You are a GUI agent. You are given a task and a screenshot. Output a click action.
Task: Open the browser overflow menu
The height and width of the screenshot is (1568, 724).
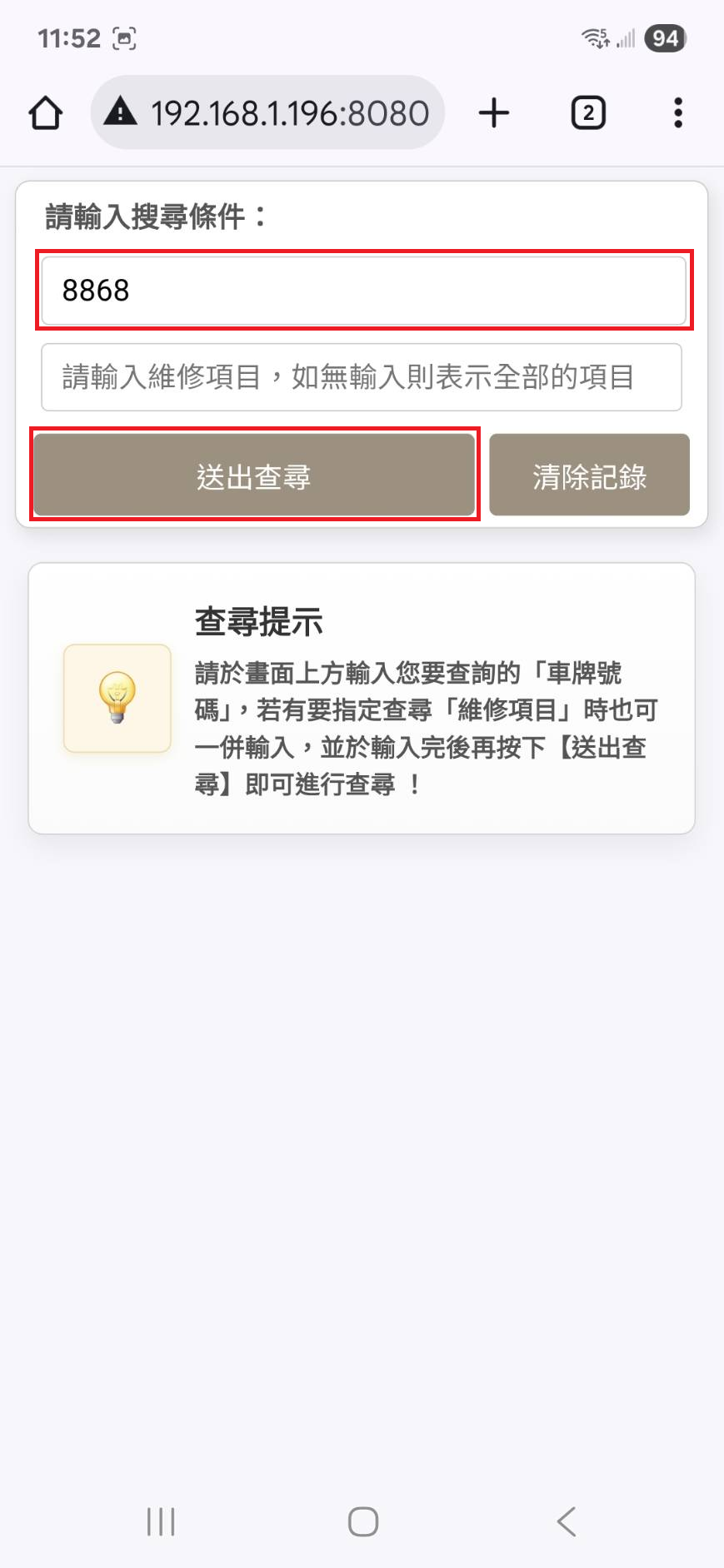(x=678, y=113)
